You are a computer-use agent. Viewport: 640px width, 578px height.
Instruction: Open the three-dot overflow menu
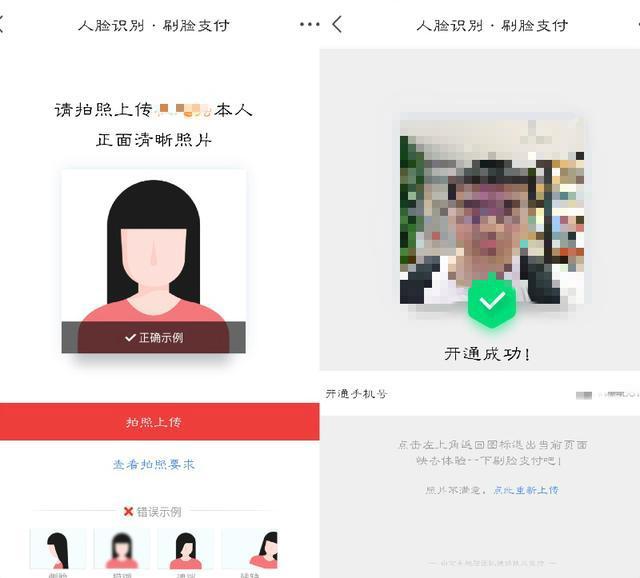click(x=310, y=25)
